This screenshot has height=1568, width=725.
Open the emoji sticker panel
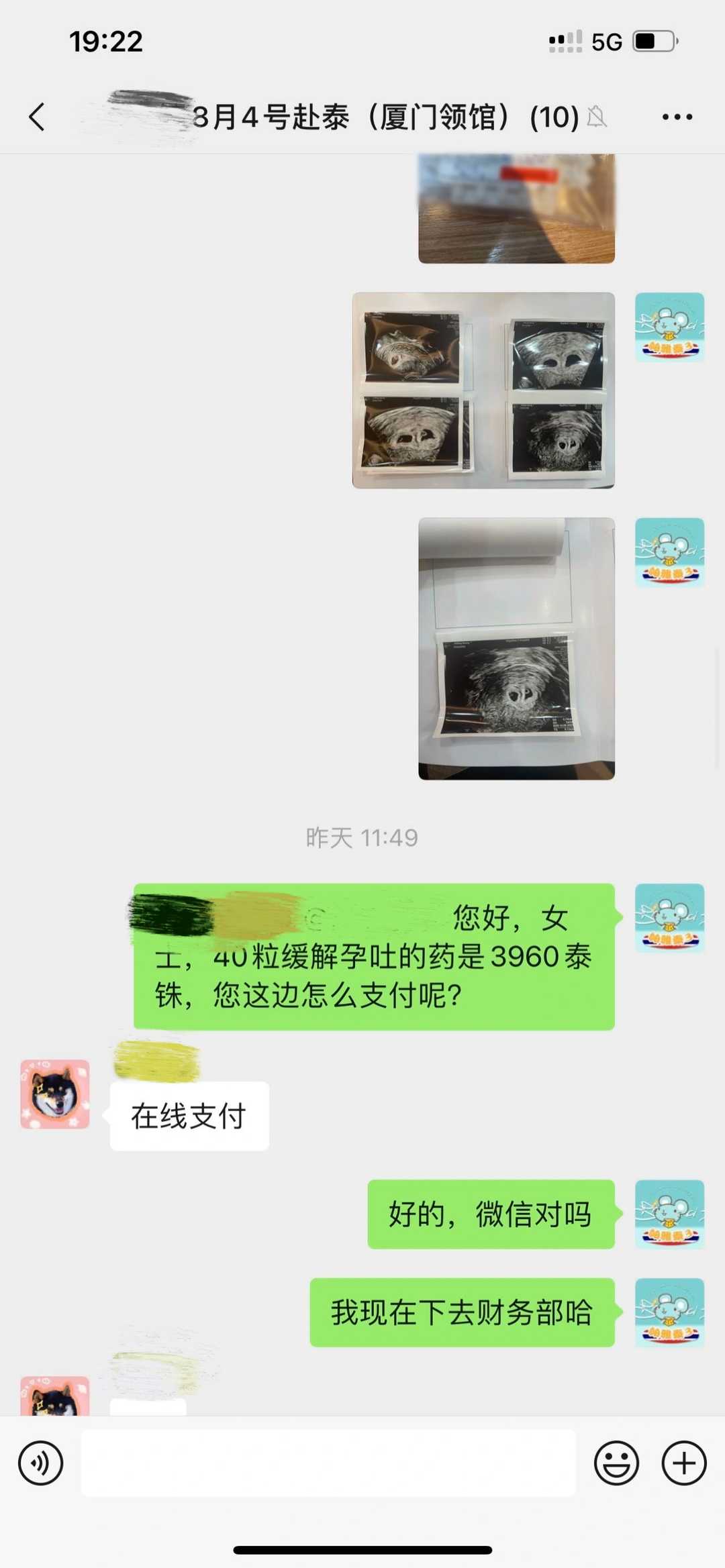pyautogui.click(x=616, y=1463)
